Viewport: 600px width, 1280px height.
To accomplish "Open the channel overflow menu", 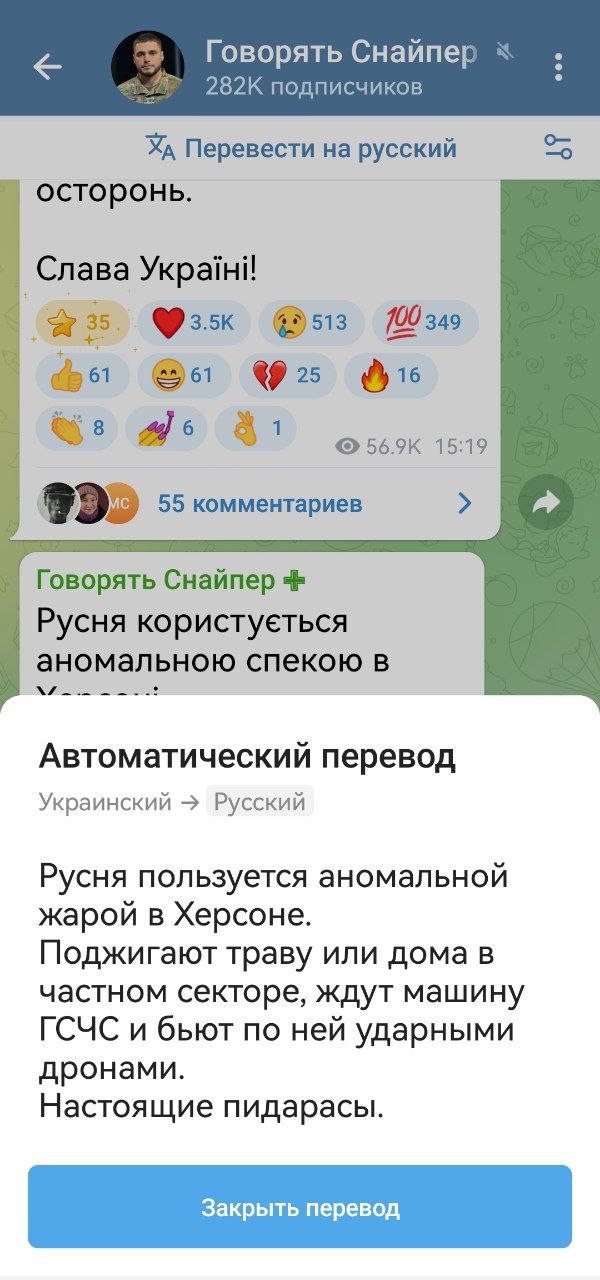I will 558,67.
